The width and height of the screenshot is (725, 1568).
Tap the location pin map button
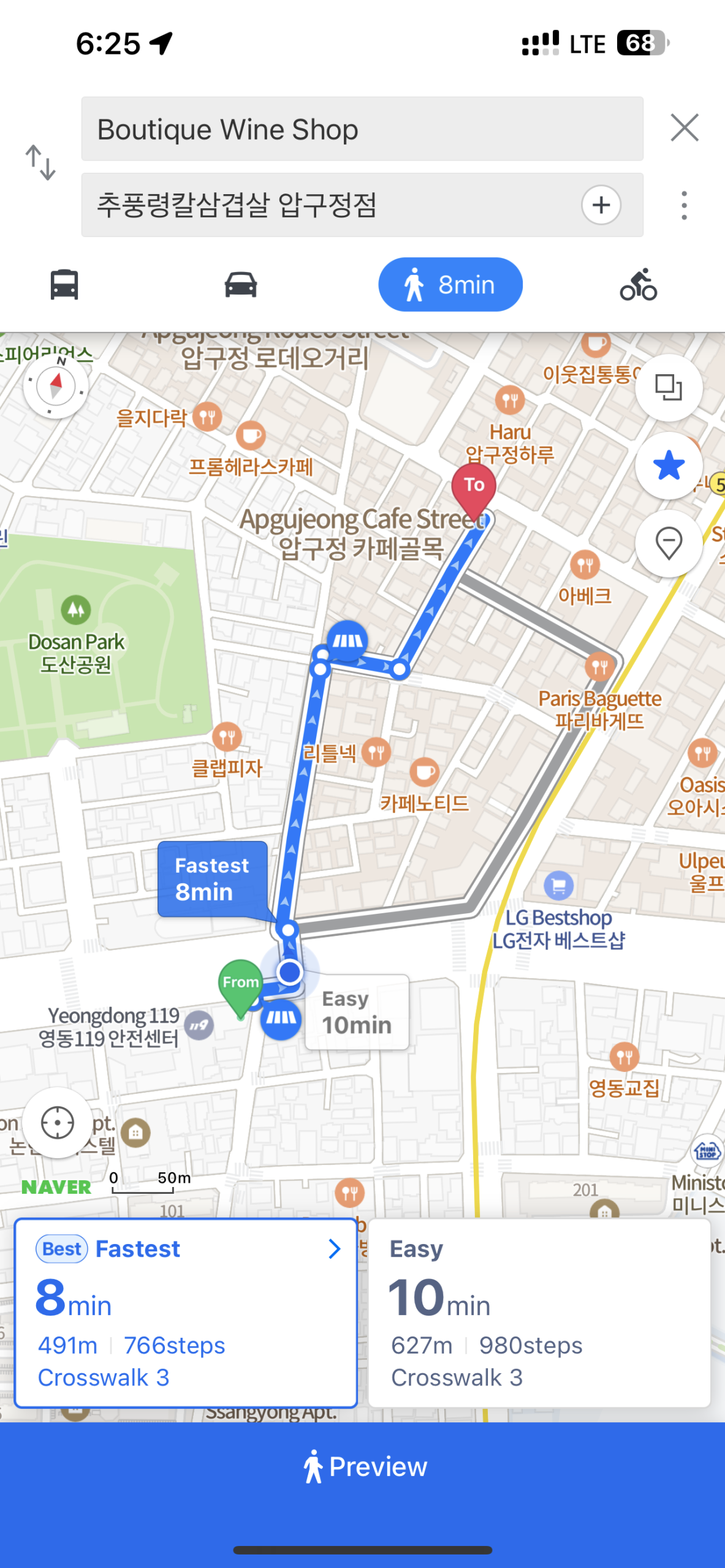(669, 543)
